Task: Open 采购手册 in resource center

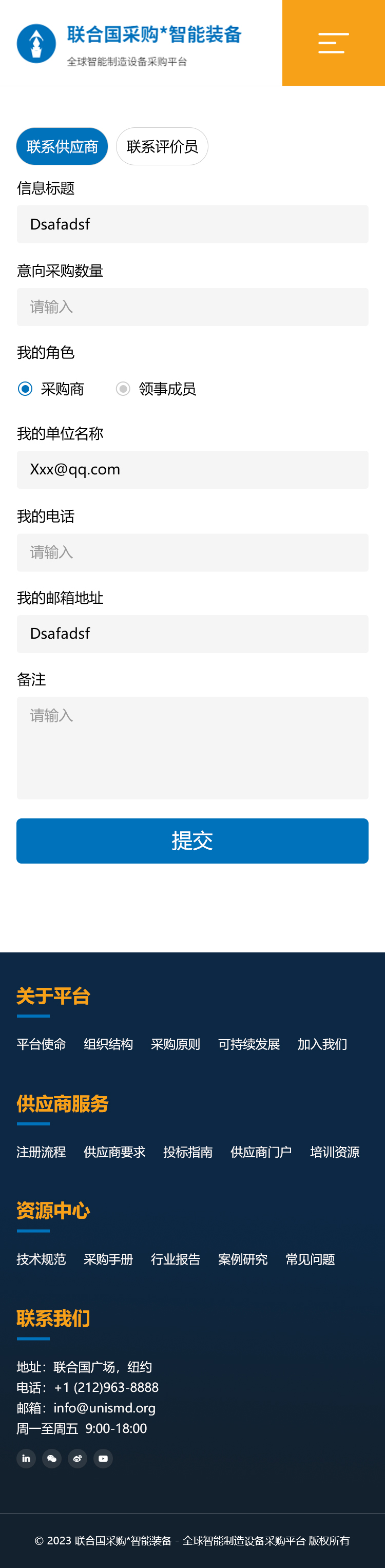Action: click(x=108, y=1259)
